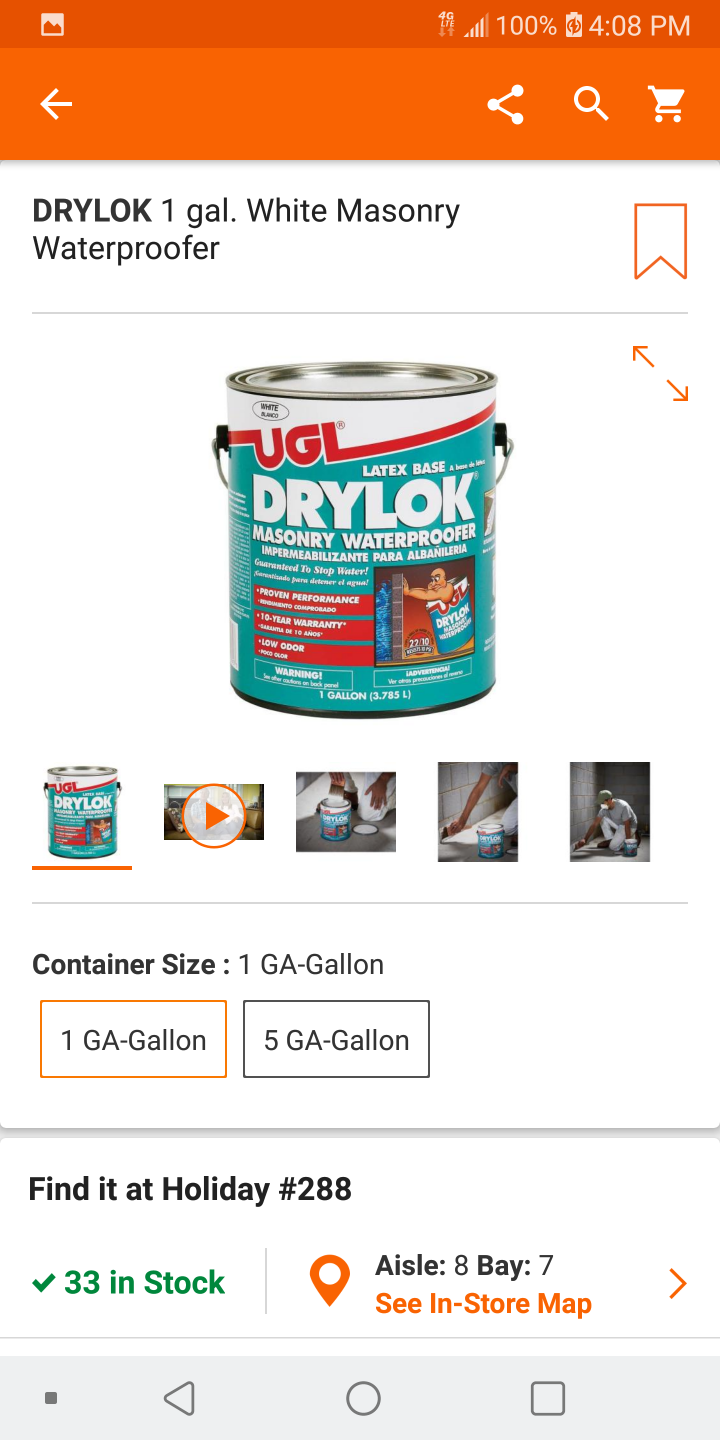Screen dimensions: 720x1440
Task: Choose the 1 GA-Gallon container size
Action: point(134,1039)
